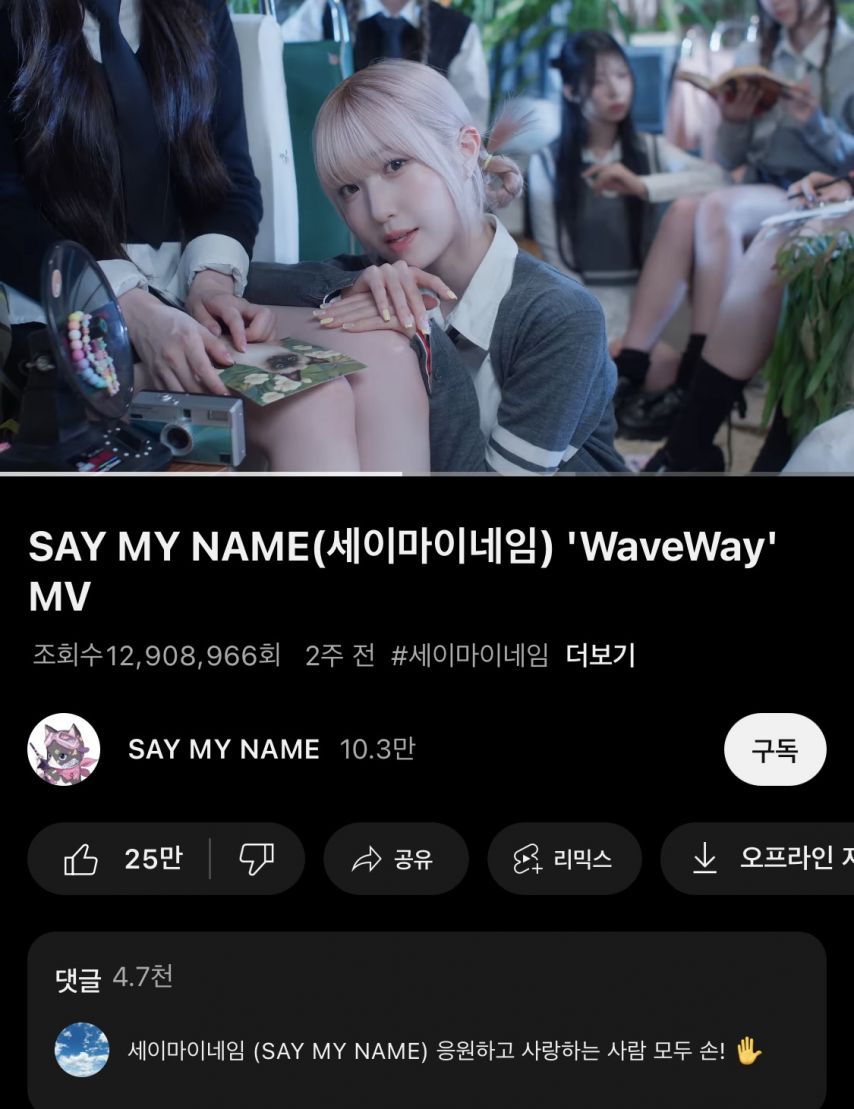Create a remix with 리믹스
The height and width of the screenshot is (1109, 854).
[x=563, y=858]
